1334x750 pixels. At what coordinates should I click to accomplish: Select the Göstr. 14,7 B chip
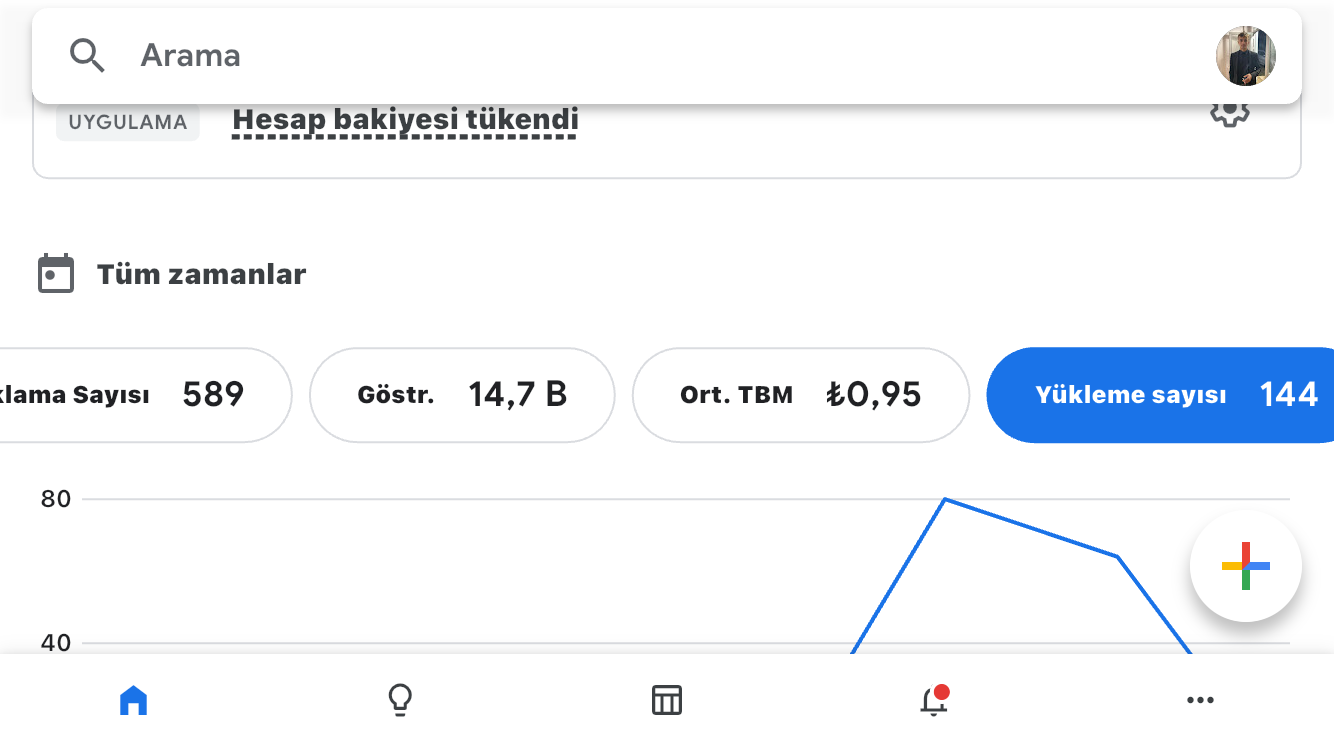point(462,395)
